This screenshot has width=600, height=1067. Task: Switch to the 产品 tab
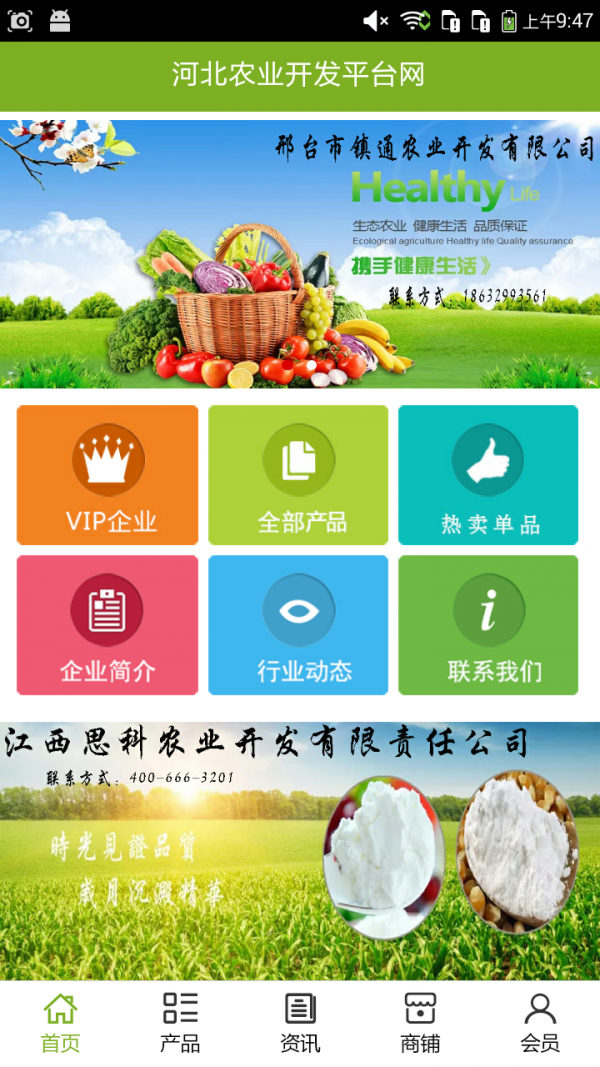tap(180, 1023)
